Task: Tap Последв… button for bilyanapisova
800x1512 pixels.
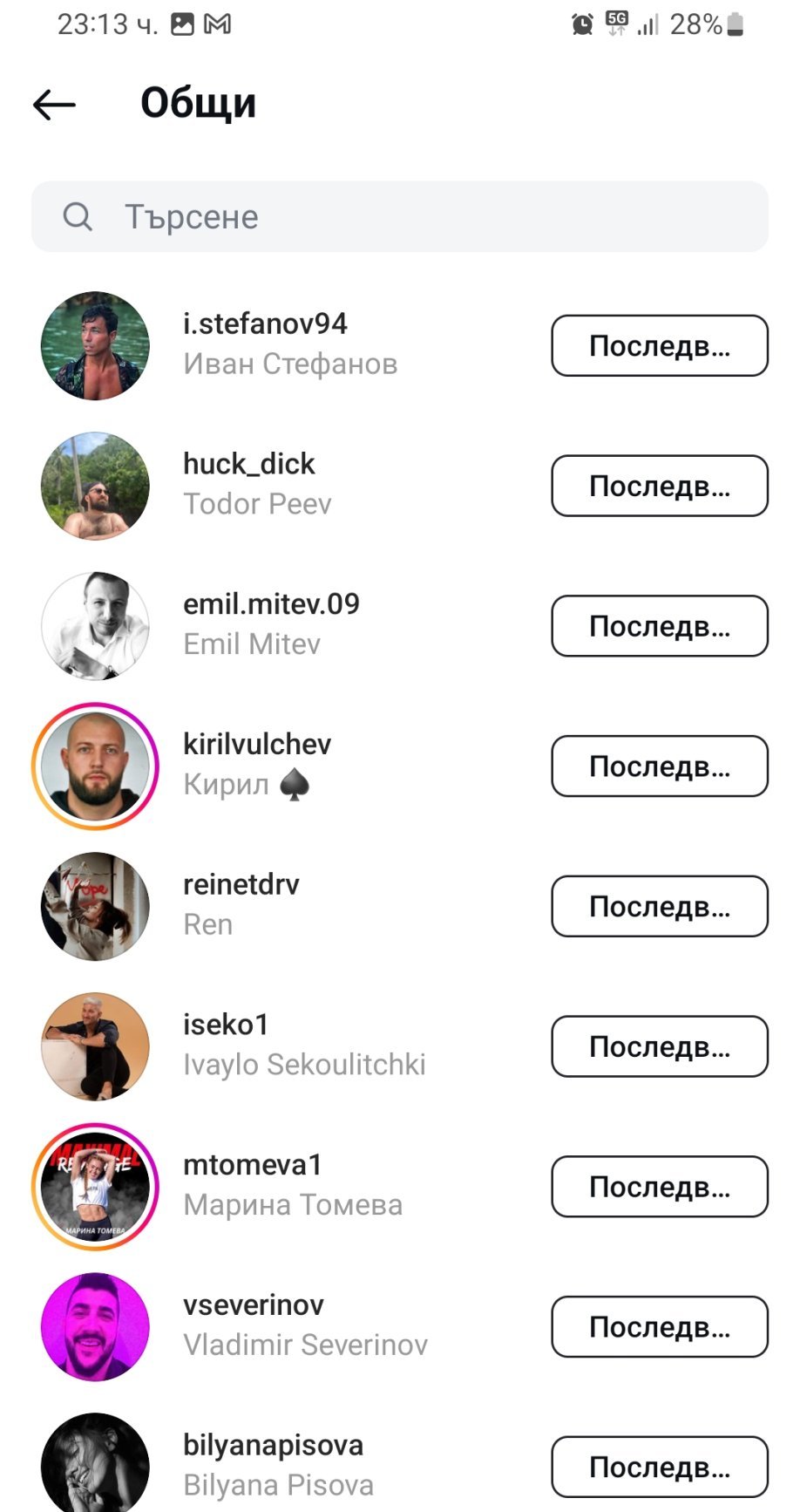Action: (659, 1468)
